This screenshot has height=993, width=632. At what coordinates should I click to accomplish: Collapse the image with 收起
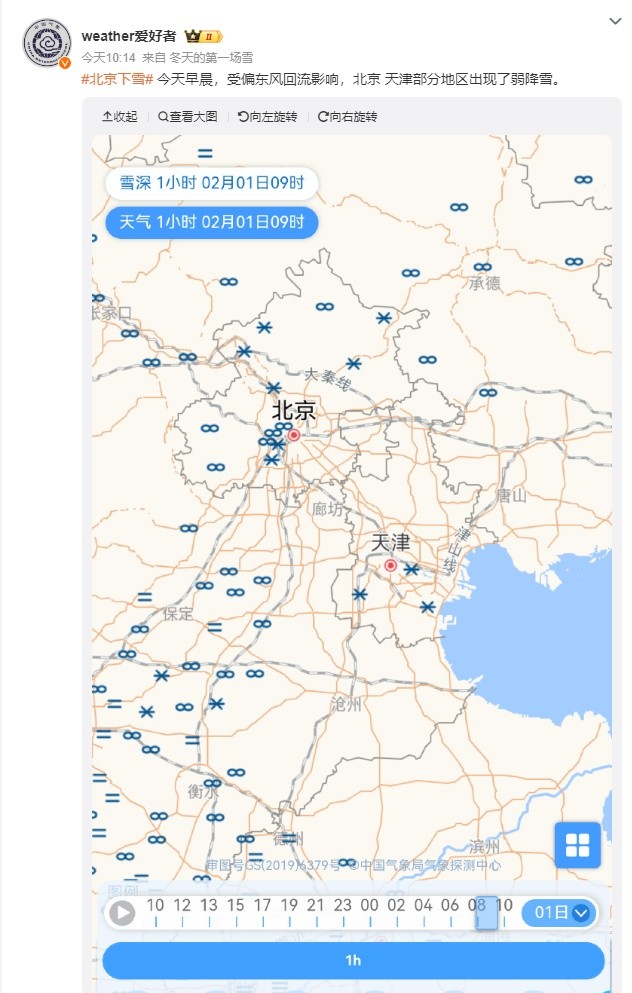(120, 117)
